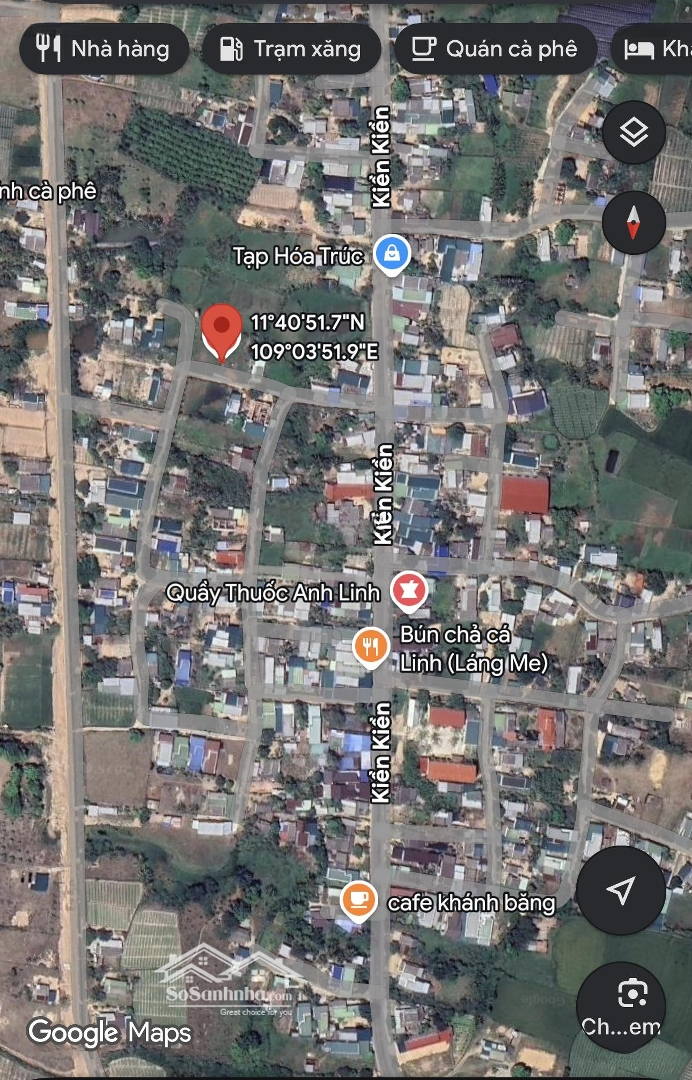Select the Quán cà phê chip
This screenshot has width=692, height=1080.
[496, 48]
